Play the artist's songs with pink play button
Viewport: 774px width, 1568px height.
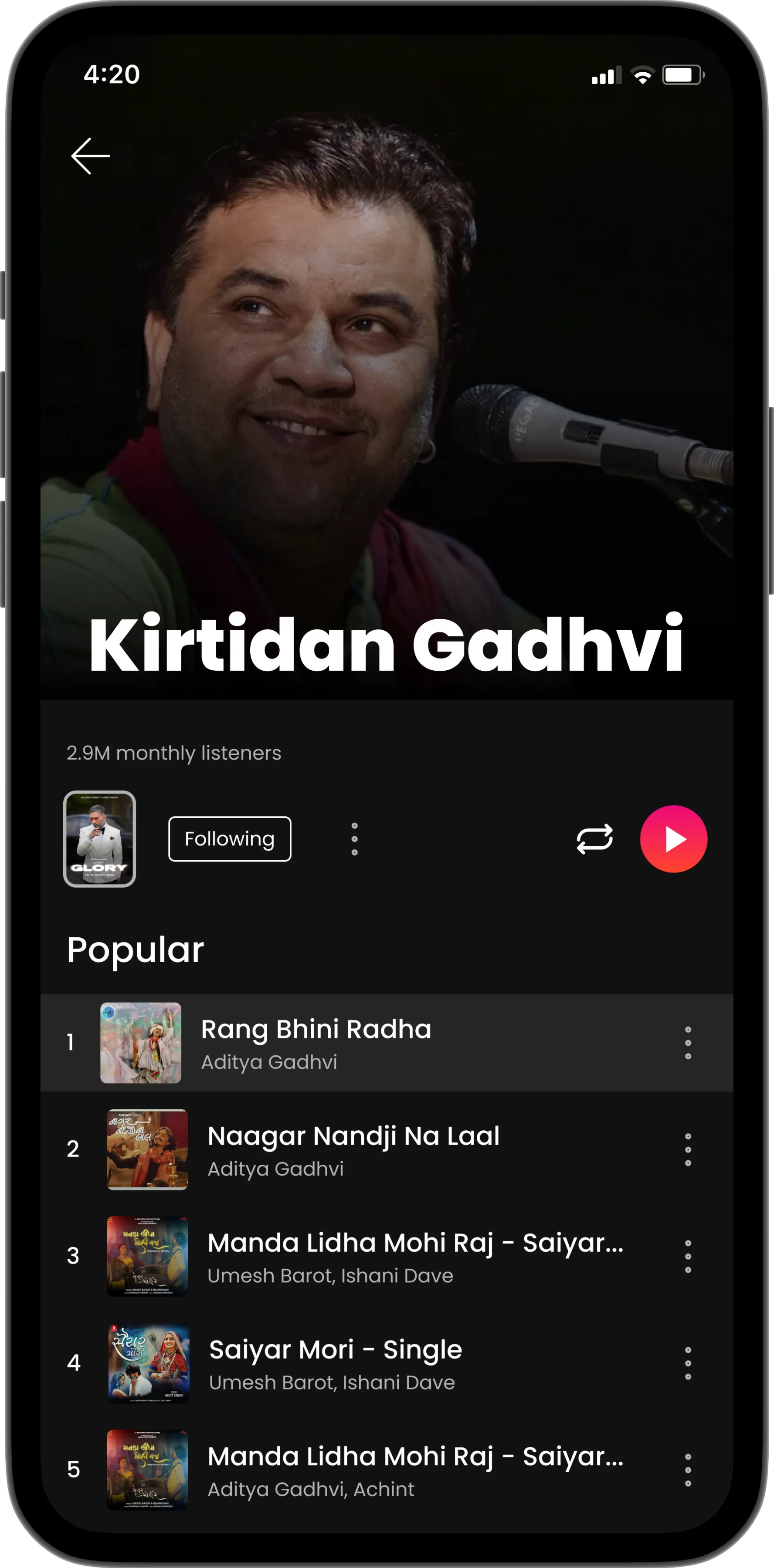coord(673,839)
